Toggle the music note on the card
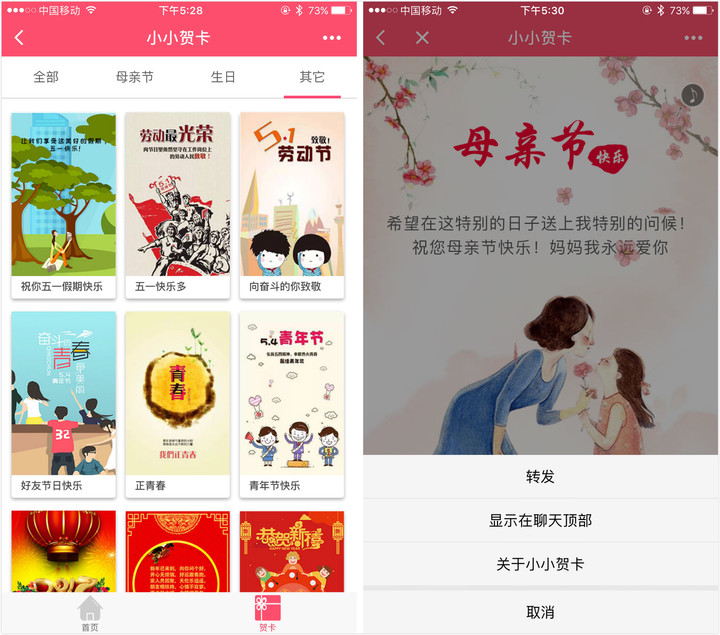Image resolution: width=720 pixels, height=635 pixels. point(692,95)
